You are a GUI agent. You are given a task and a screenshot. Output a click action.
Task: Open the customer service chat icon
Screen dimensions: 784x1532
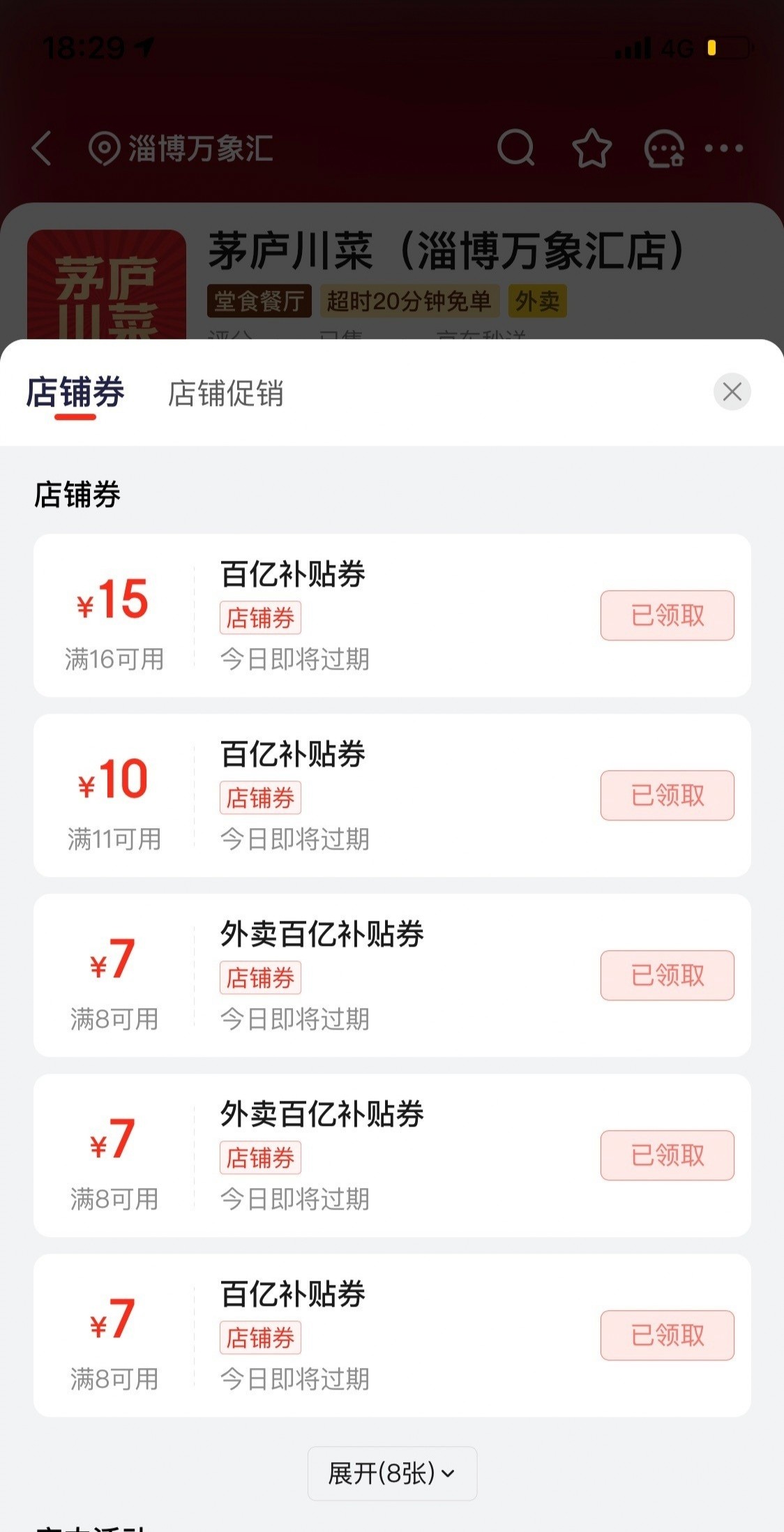(x=663, y=149)
